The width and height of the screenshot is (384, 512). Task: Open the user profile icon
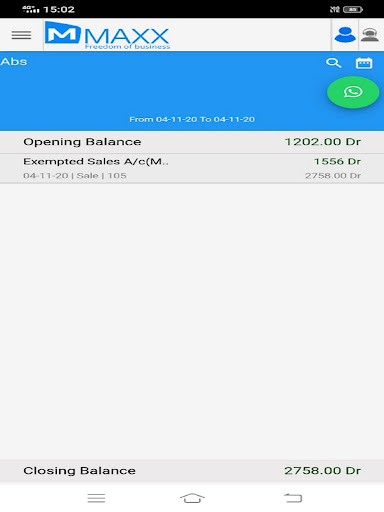click(345, 35)
